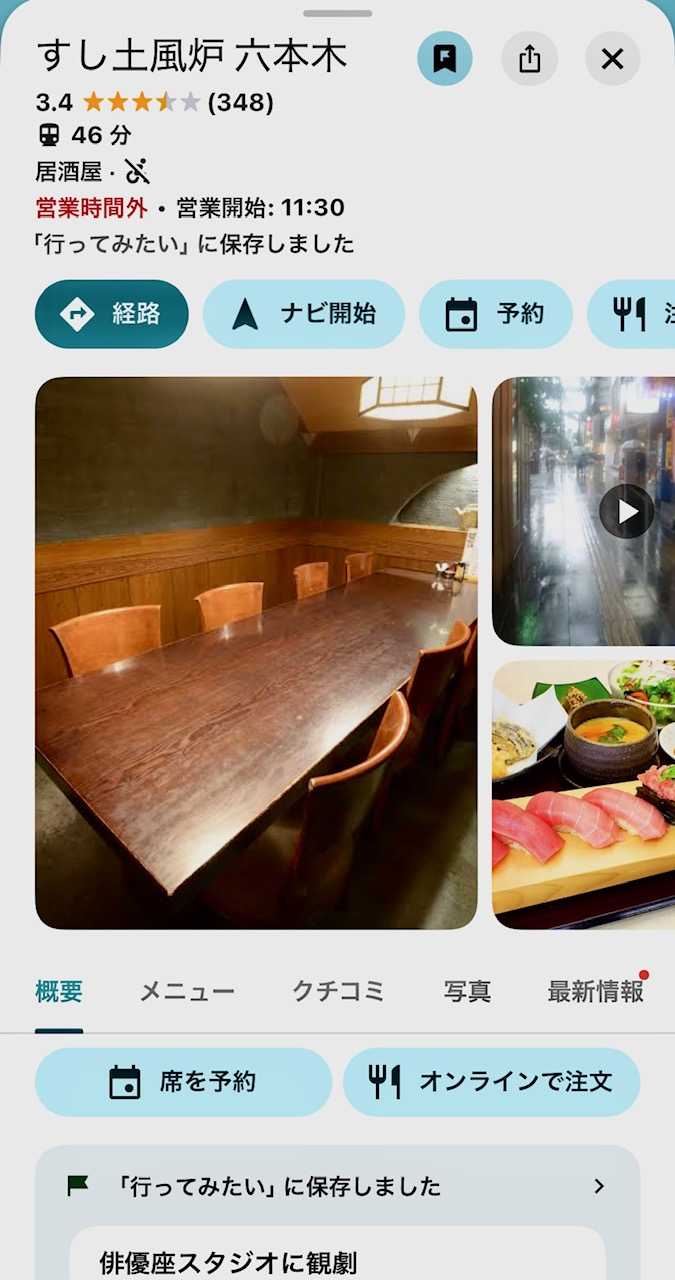Show the 最新情報 tab
Image resolution: width=675 pixels, height=1280 pixels.
click(x=595, y=992)
